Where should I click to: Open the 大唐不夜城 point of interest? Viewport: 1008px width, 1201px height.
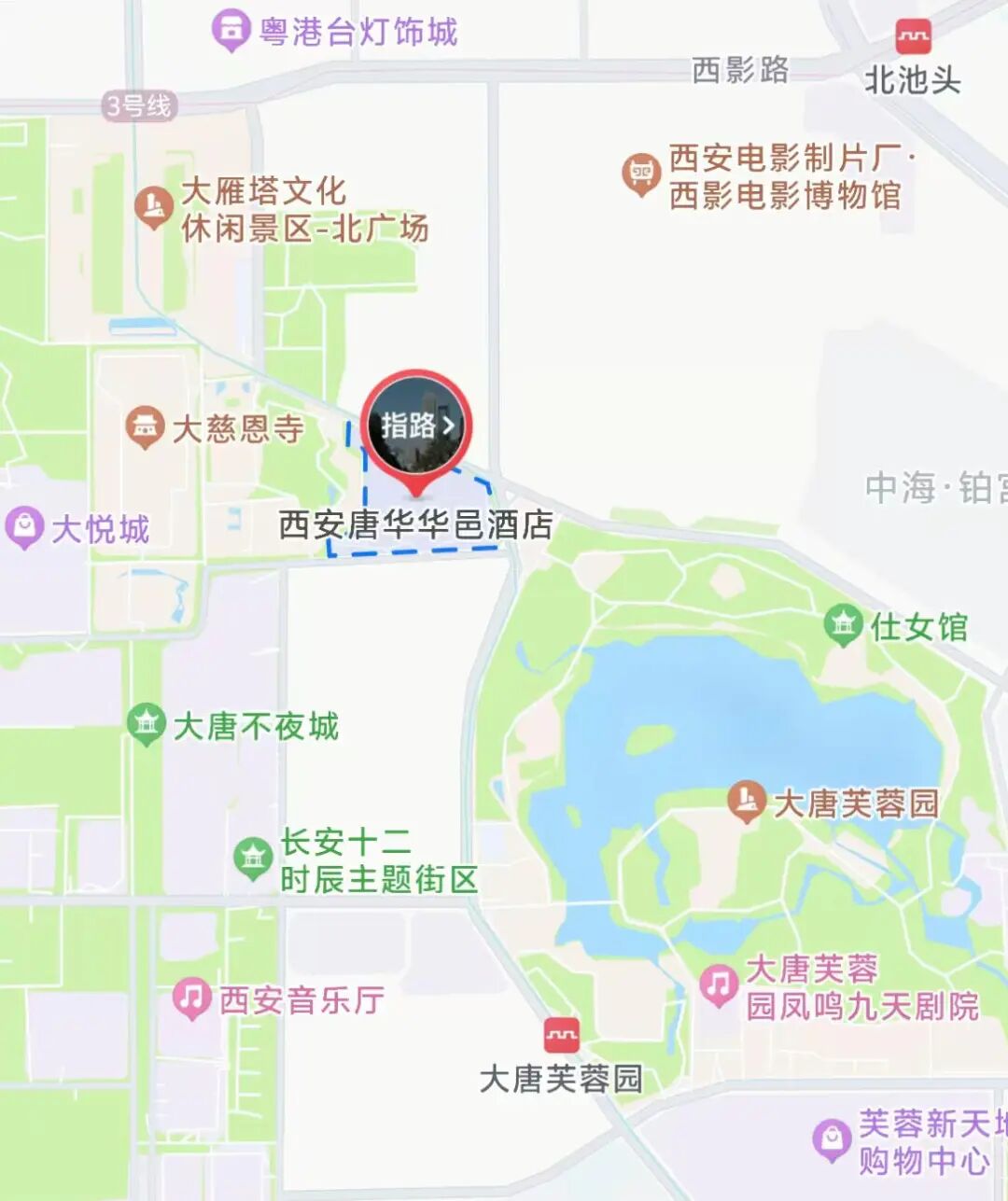[x=146, y=724]
